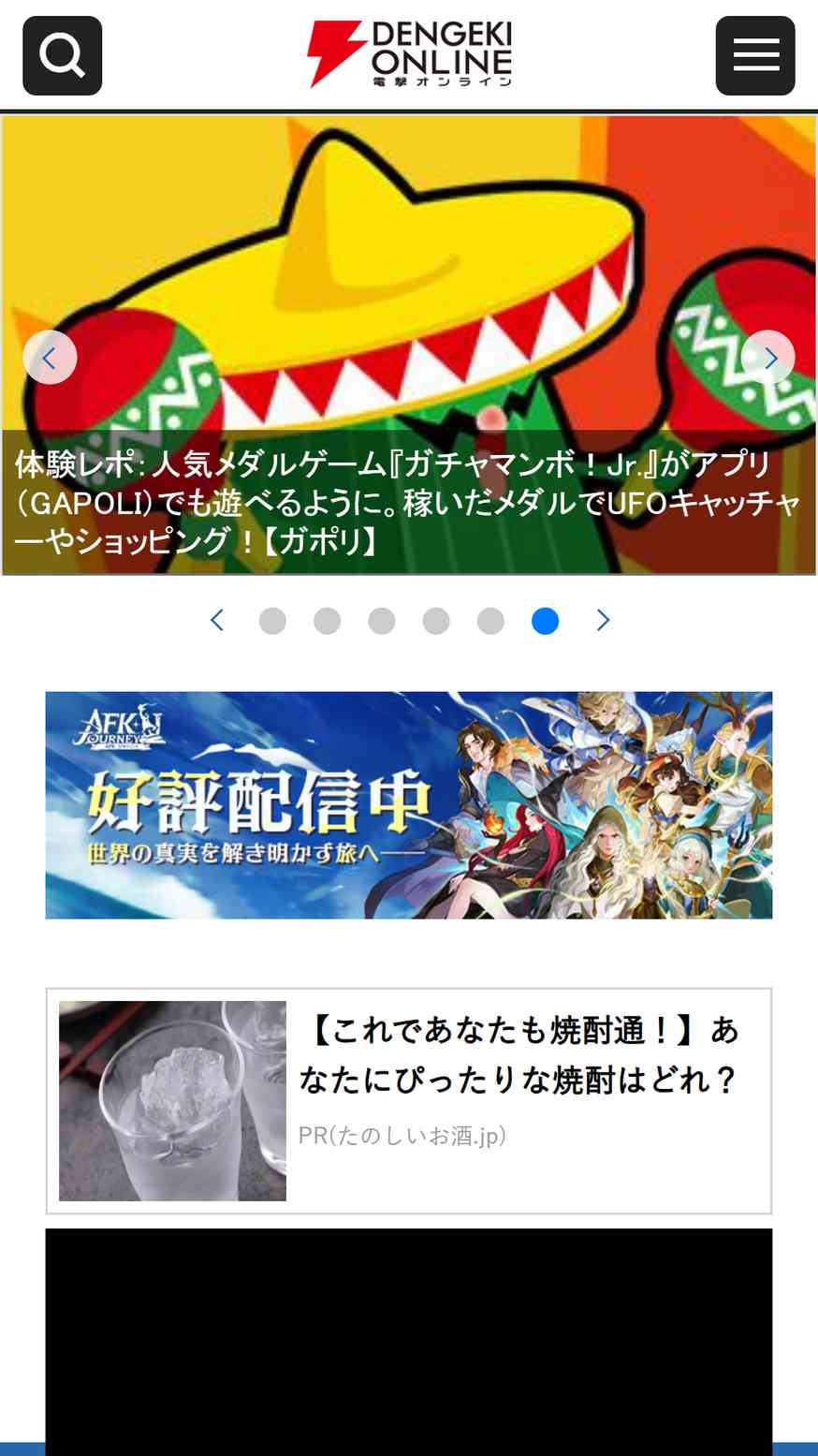Jump to the first carousel dot
Viewport: 818px width, 1456px height.
tap(272, 621)
